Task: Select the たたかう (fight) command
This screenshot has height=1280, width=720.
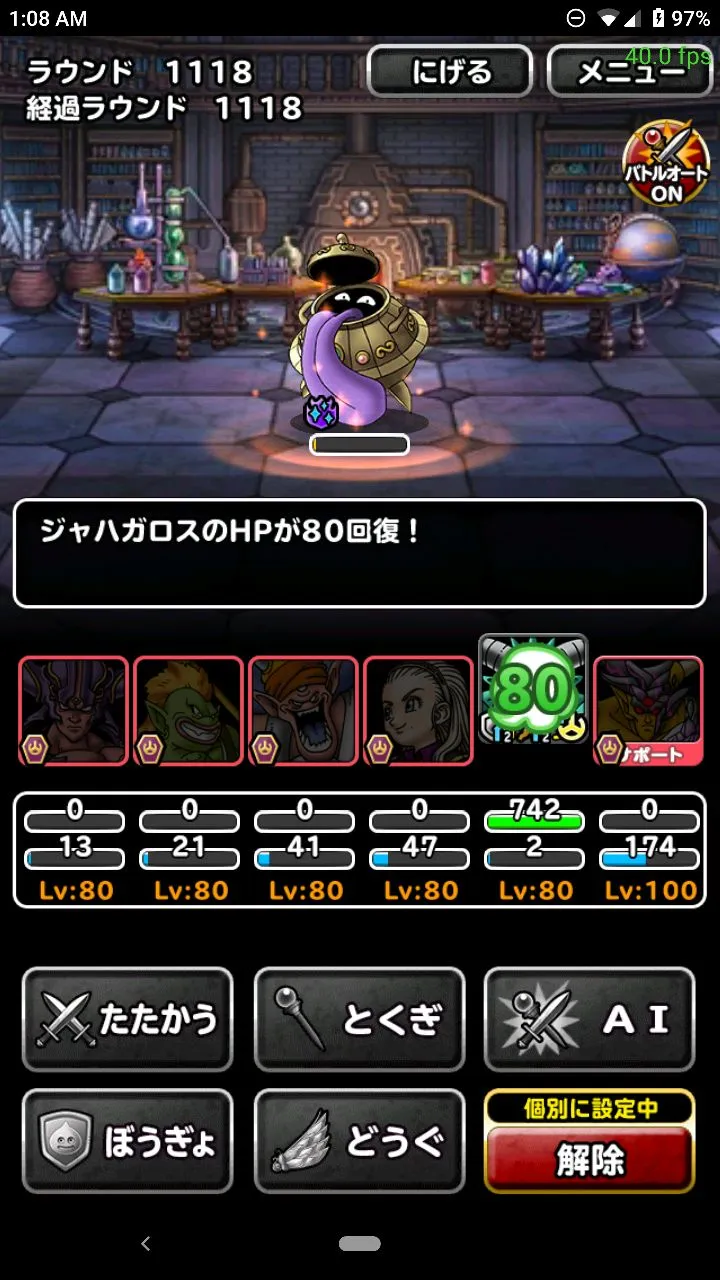Action: [127, 1019]
